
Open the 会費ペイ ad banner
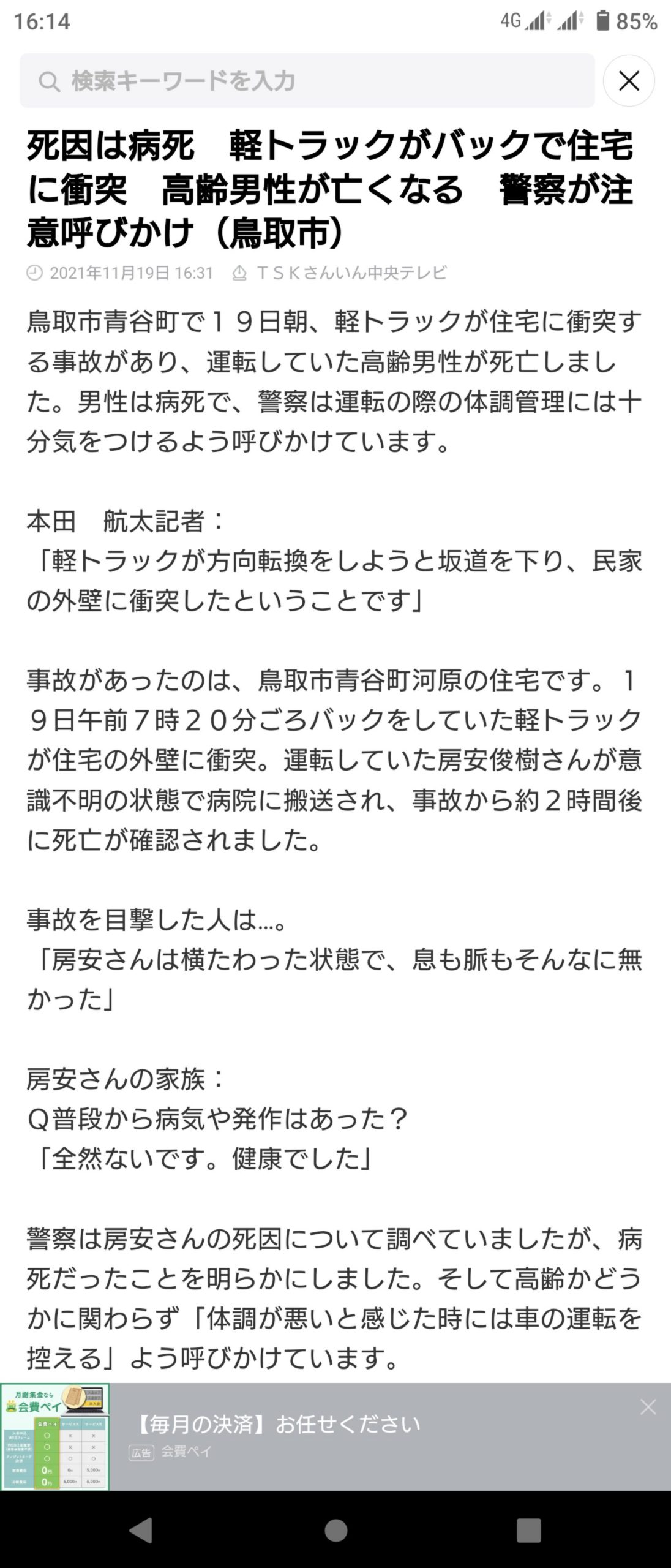(x=276, y=1436)
